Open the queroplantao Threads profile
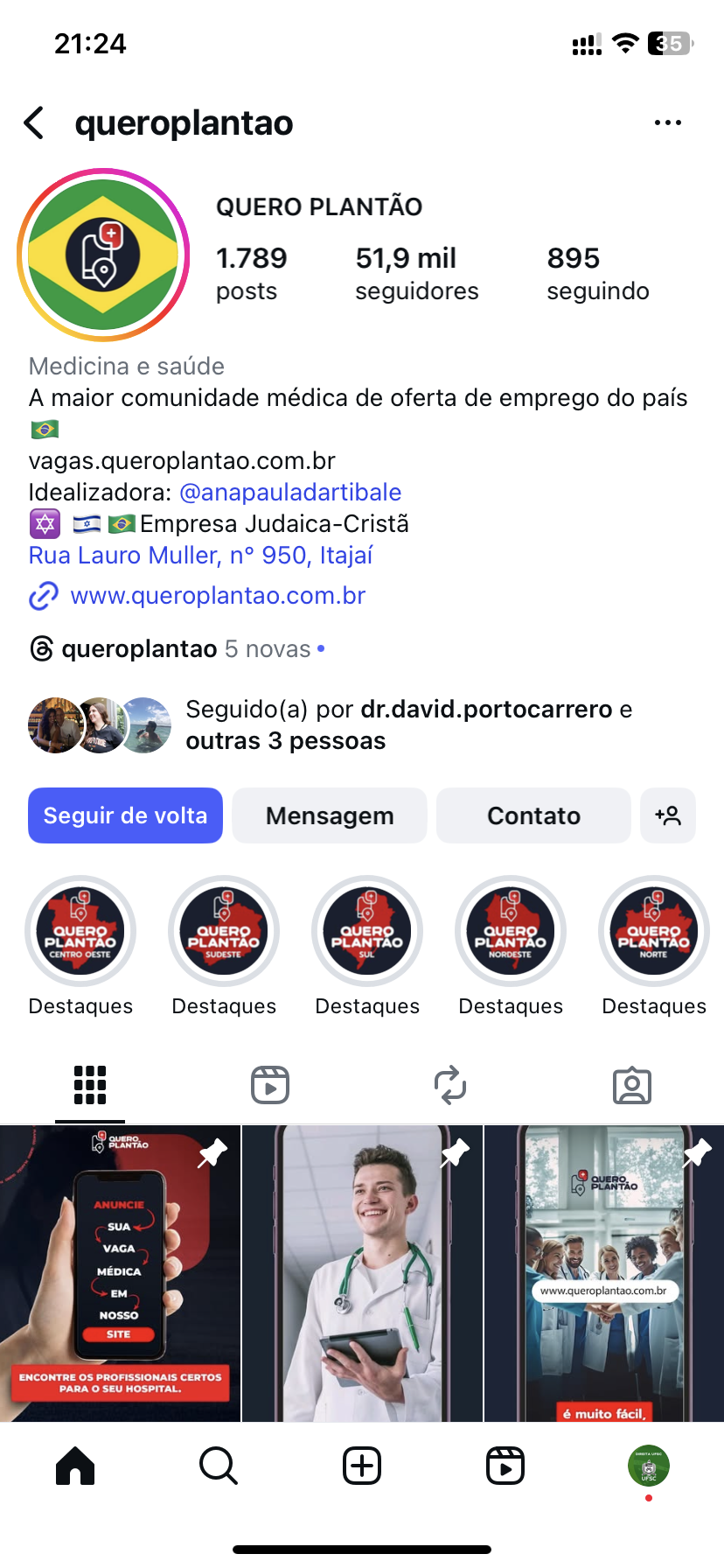 tap(138, 649)
